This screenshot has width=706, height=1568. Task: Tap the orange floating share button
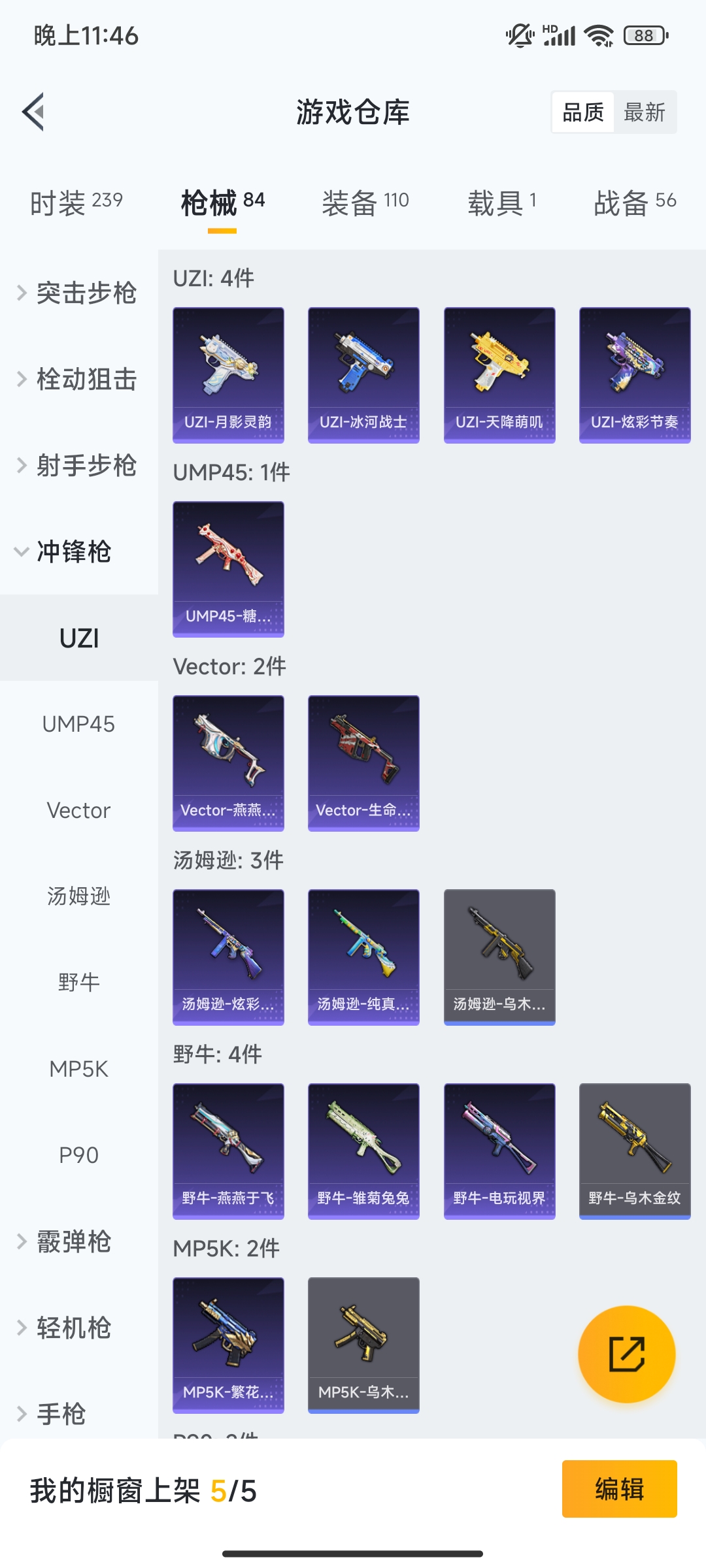(x=626, y=1354)
